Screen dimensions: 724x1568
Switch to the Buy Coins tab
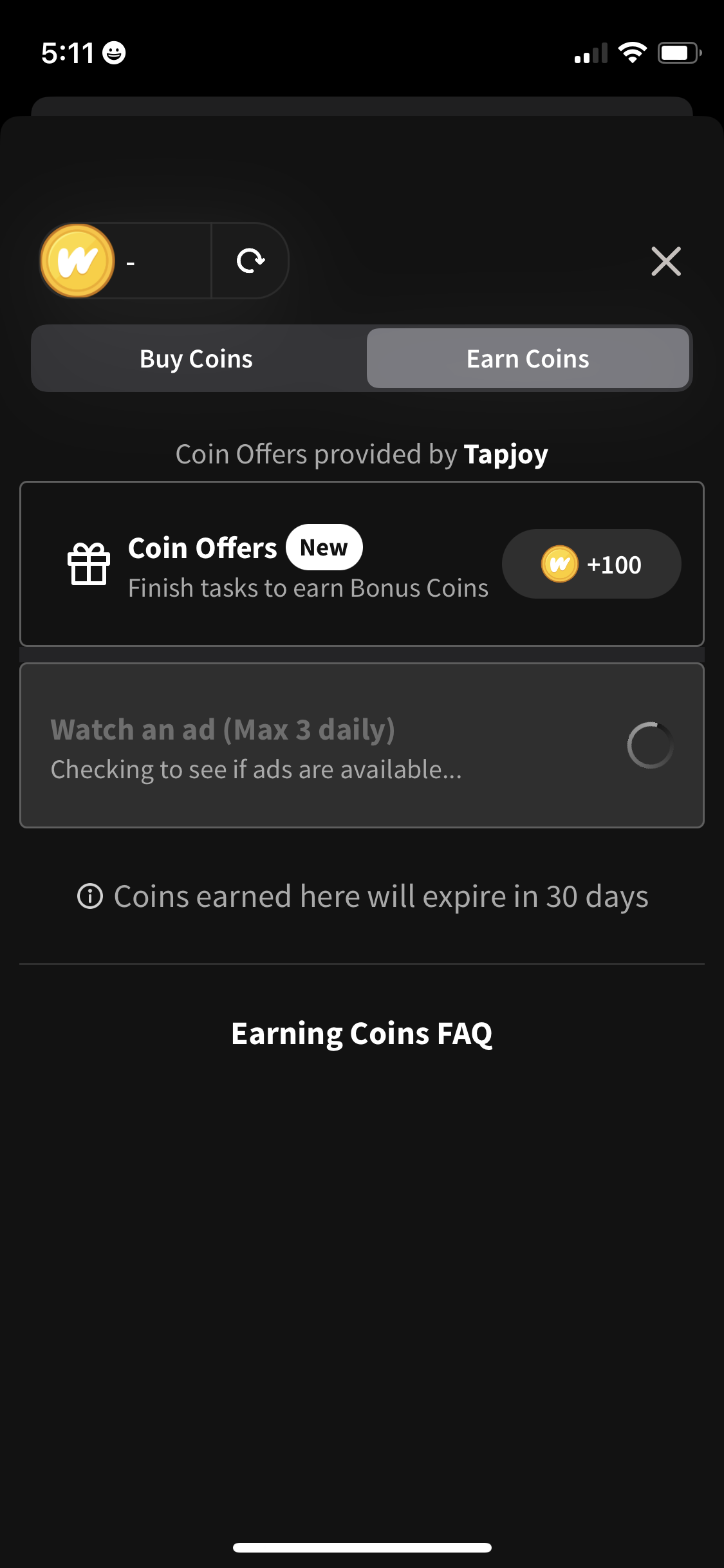click(x=197, y=359)
